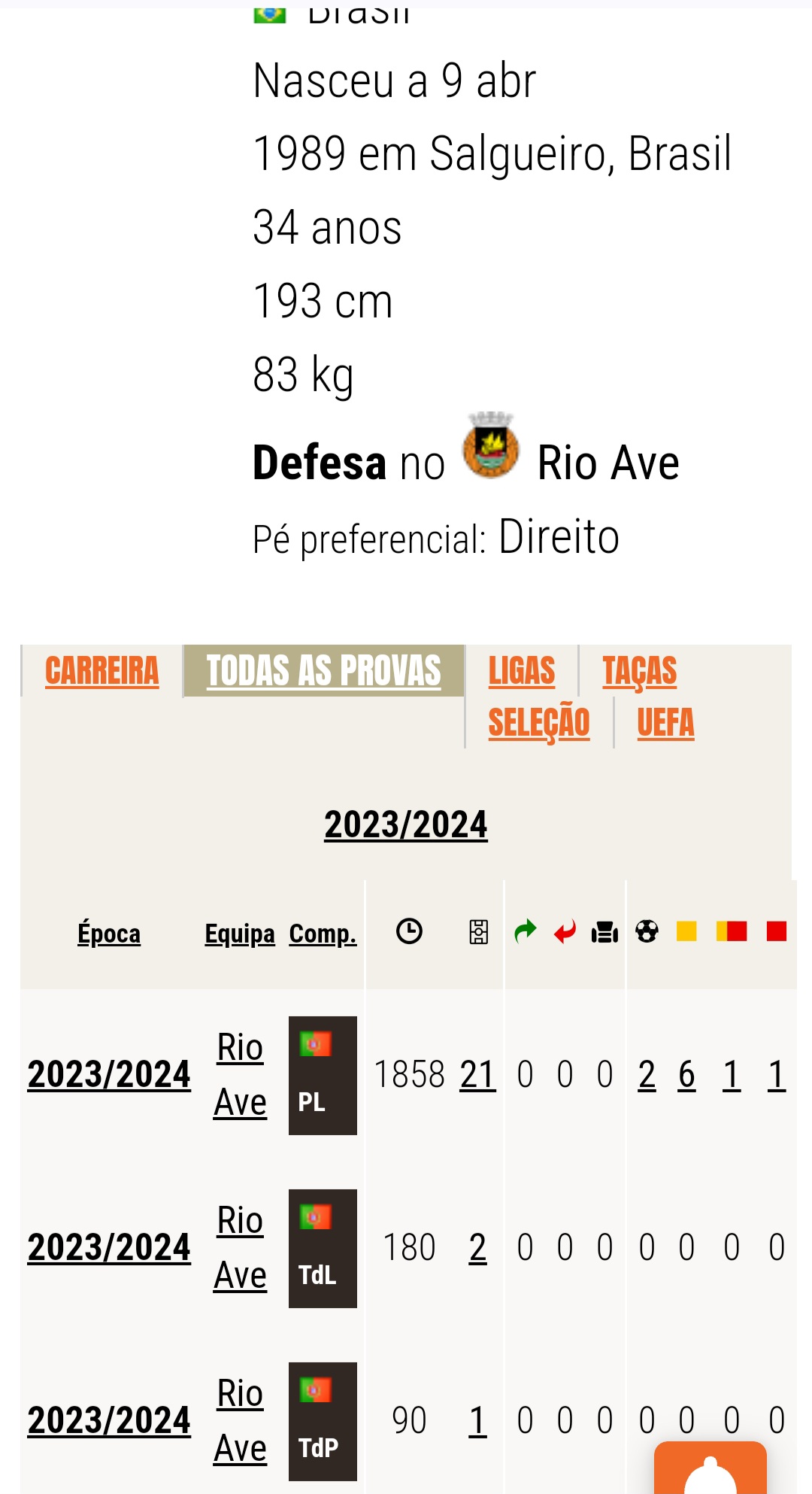812x1494 pixels.
Task: Open the Carreira tab
Action: [x=101, y=671]
